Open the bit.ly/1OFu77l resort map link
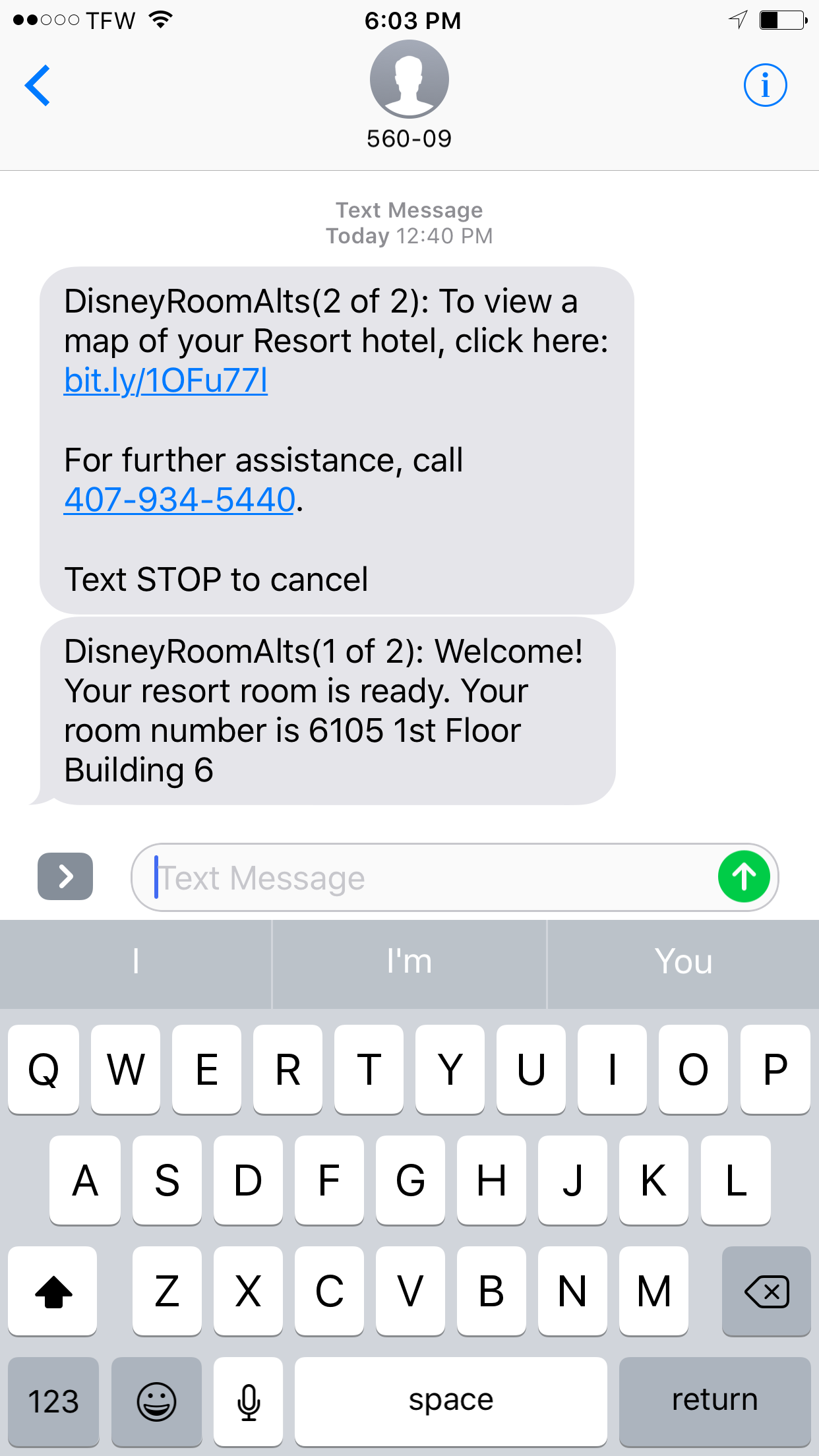 click(x=166, y=380)
